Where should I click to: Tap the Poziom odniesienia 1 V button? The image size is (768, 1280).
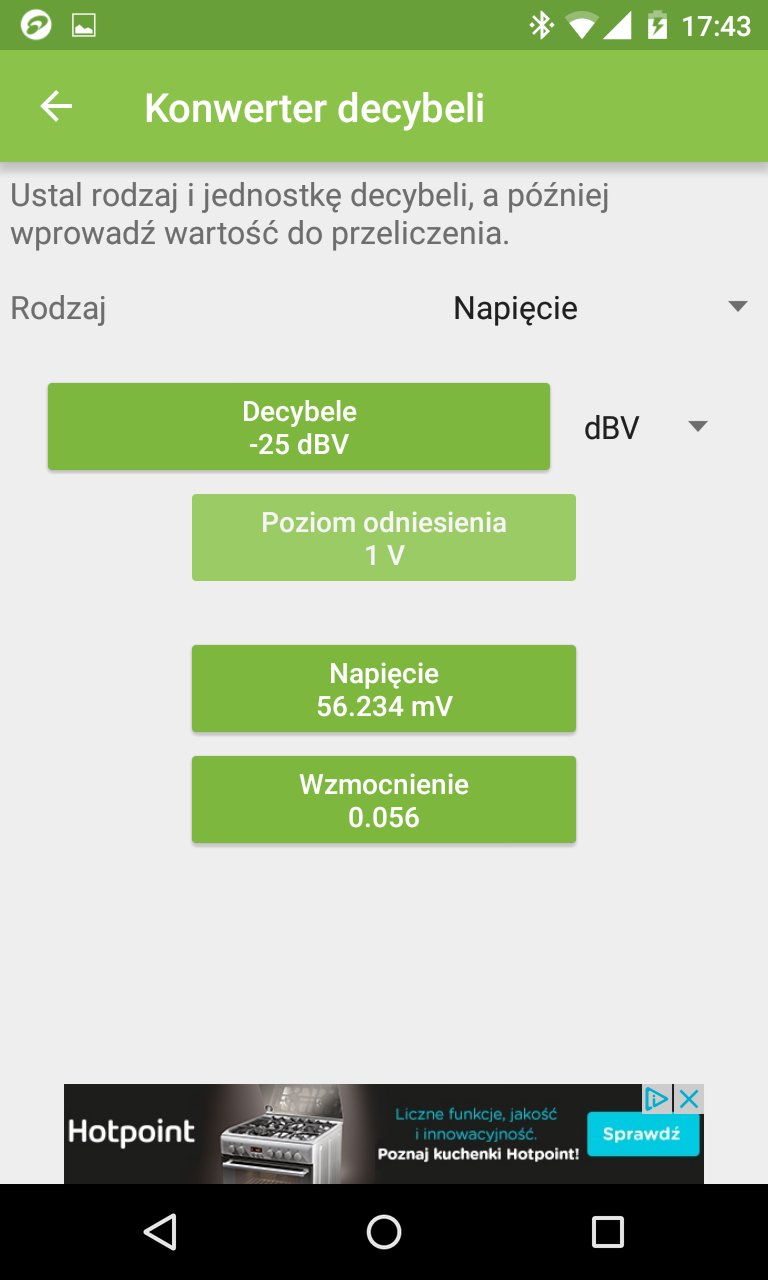click(384, 538)
